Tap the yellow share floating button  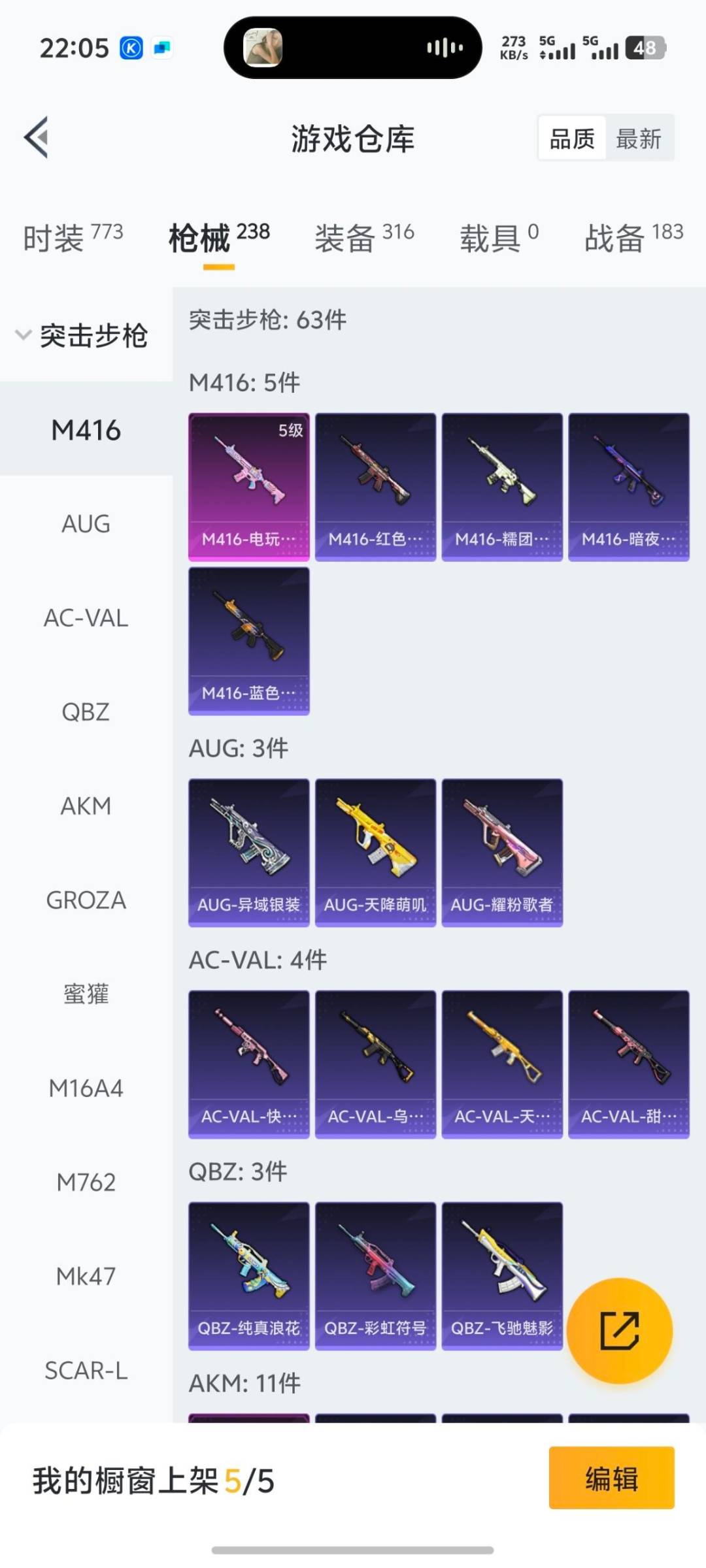tap(619, 1330)
